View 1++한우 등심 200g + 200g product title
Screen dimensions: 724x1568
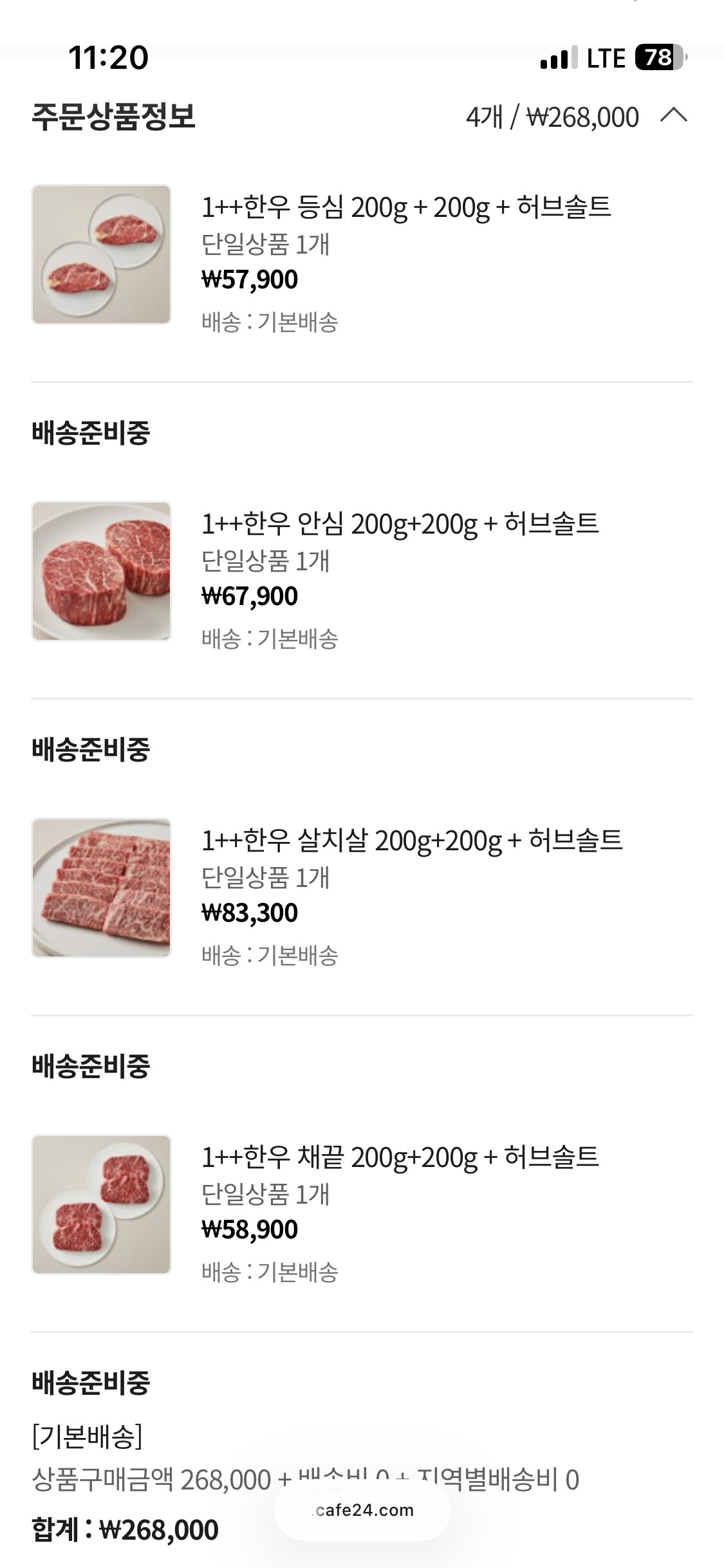pos(405,207)
